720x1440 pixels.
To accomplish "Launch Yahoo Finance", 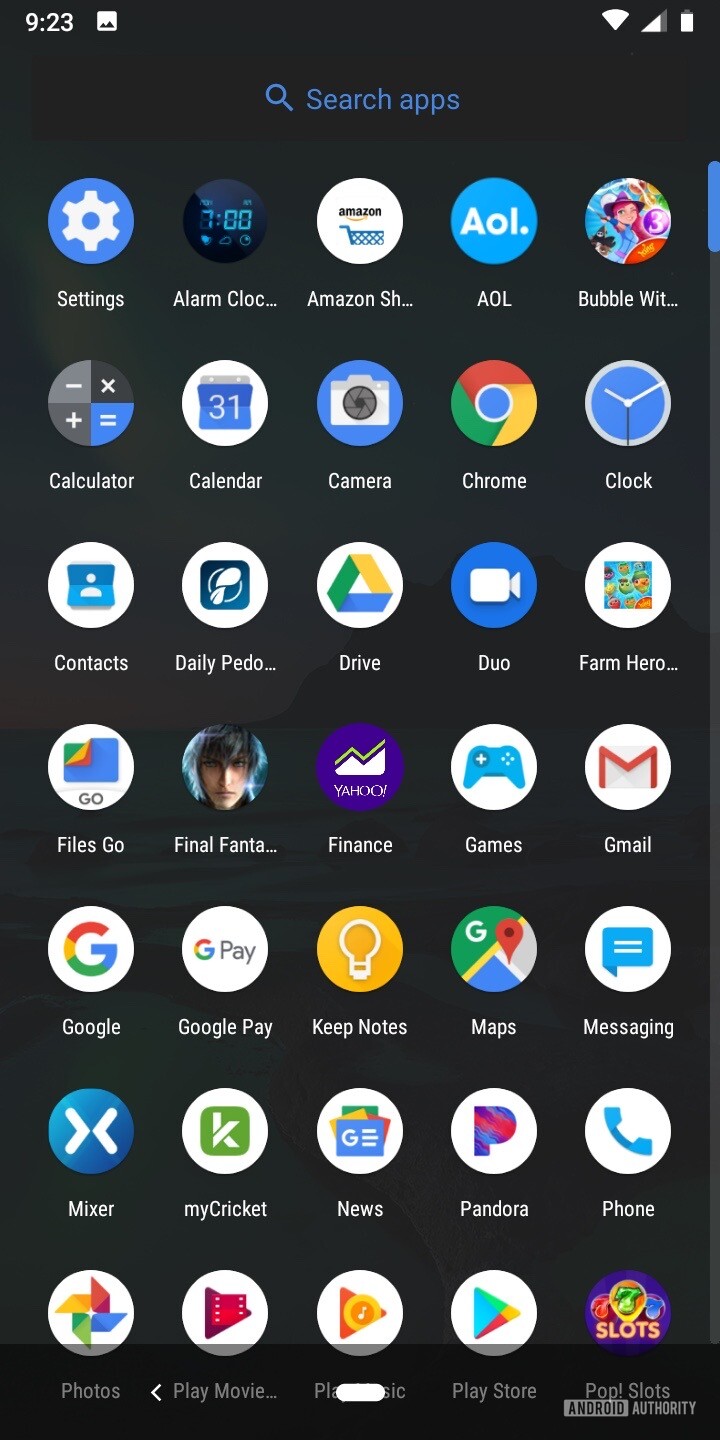I will tap(360, 768).
